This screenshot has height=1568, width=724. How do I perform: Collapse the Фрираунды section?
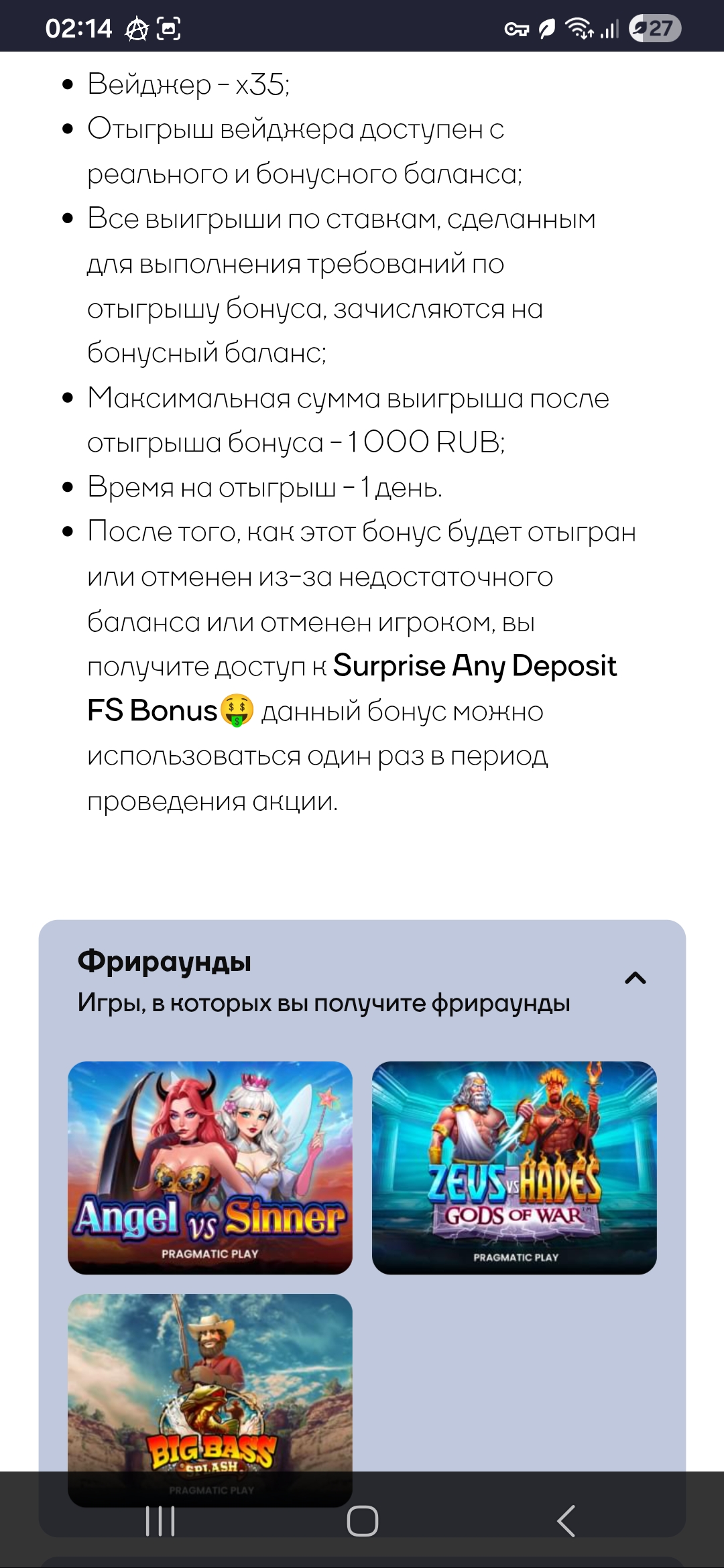point(635,978)
